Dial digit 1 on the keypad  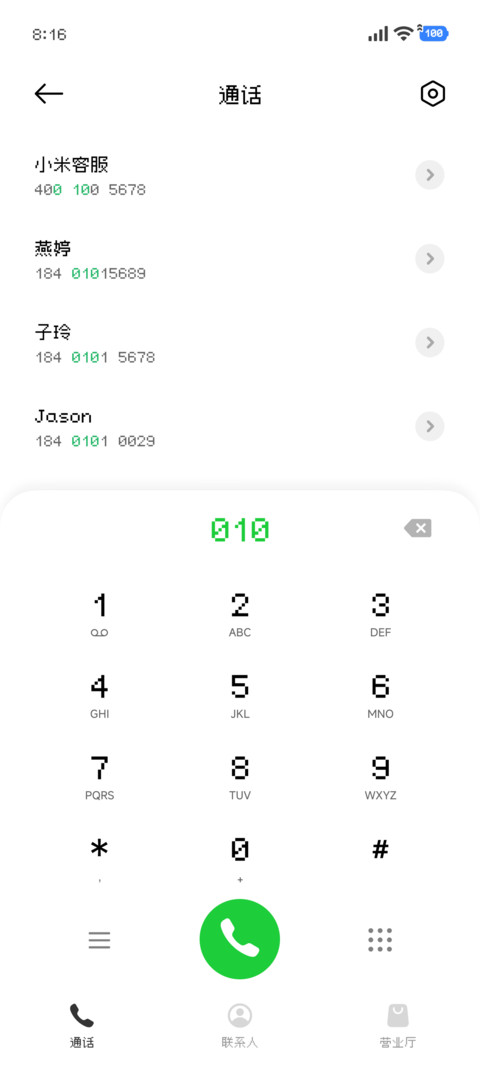point(99,614)
